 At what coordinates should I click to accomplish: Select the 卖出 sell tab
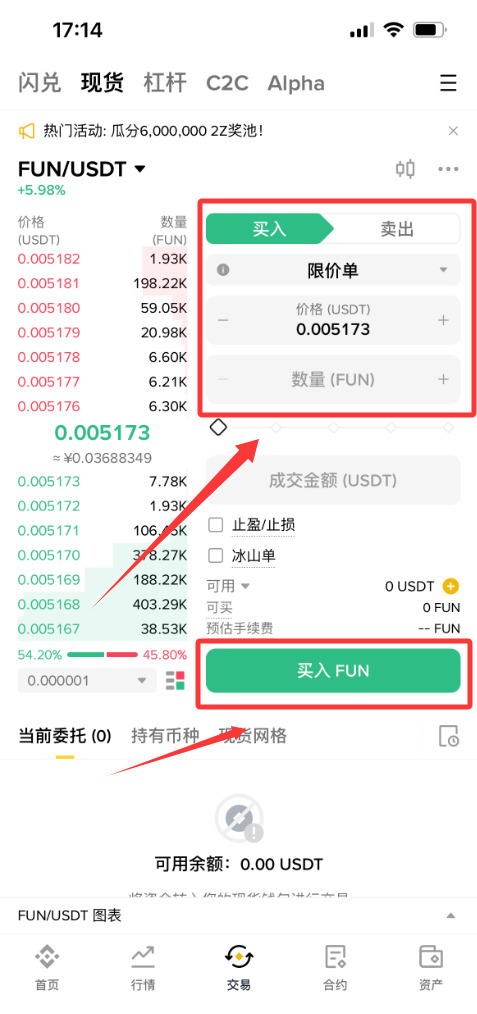396,229
